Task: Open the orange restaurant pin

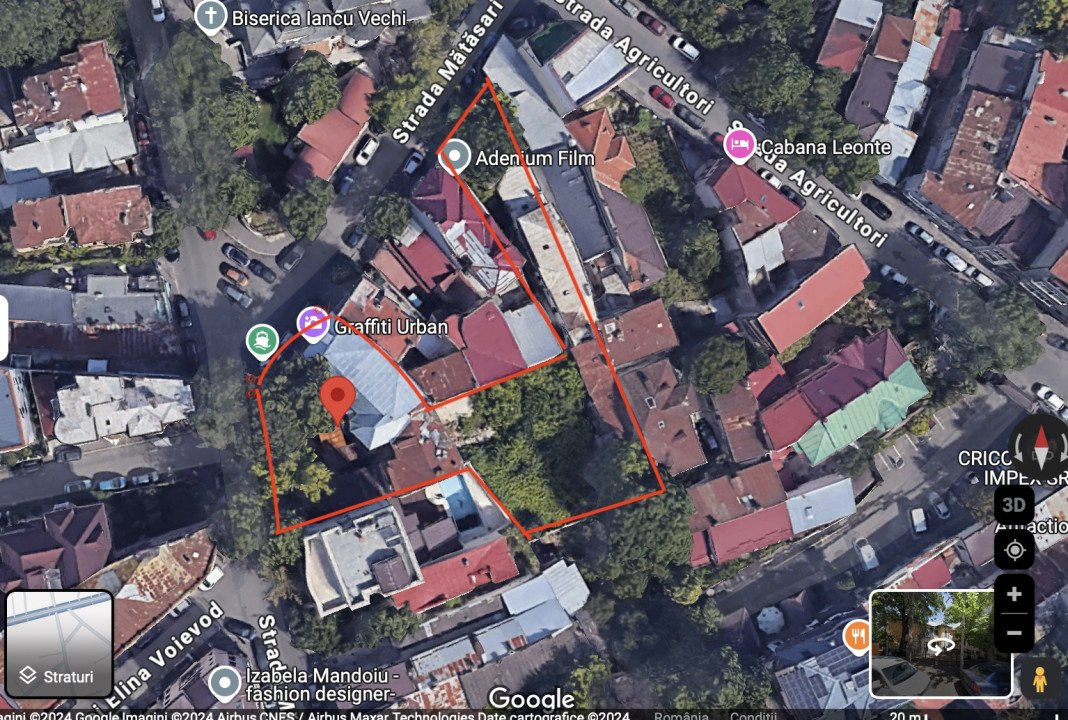Action: 857,634
